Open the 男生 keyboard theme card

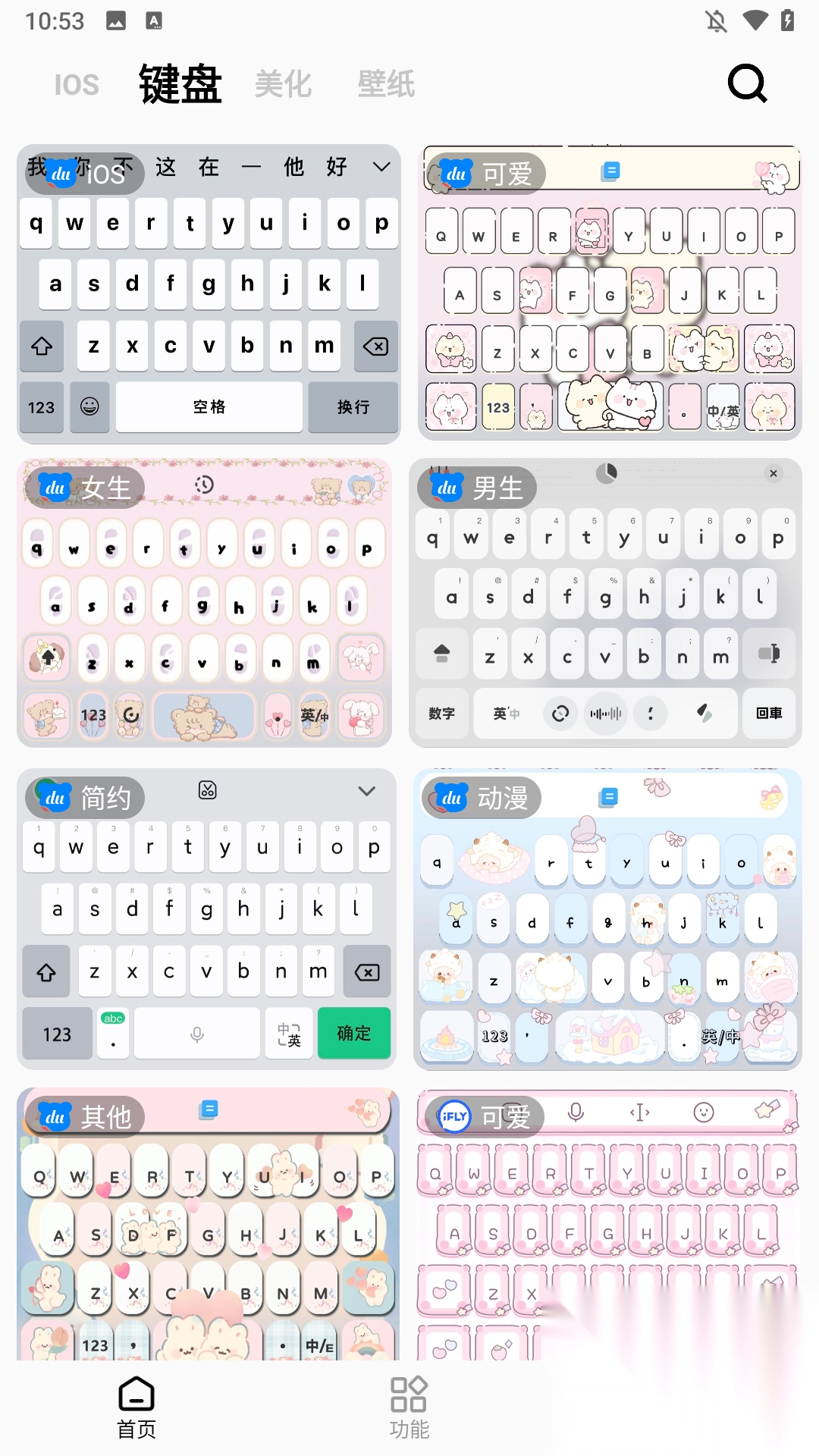pos(605,602)
